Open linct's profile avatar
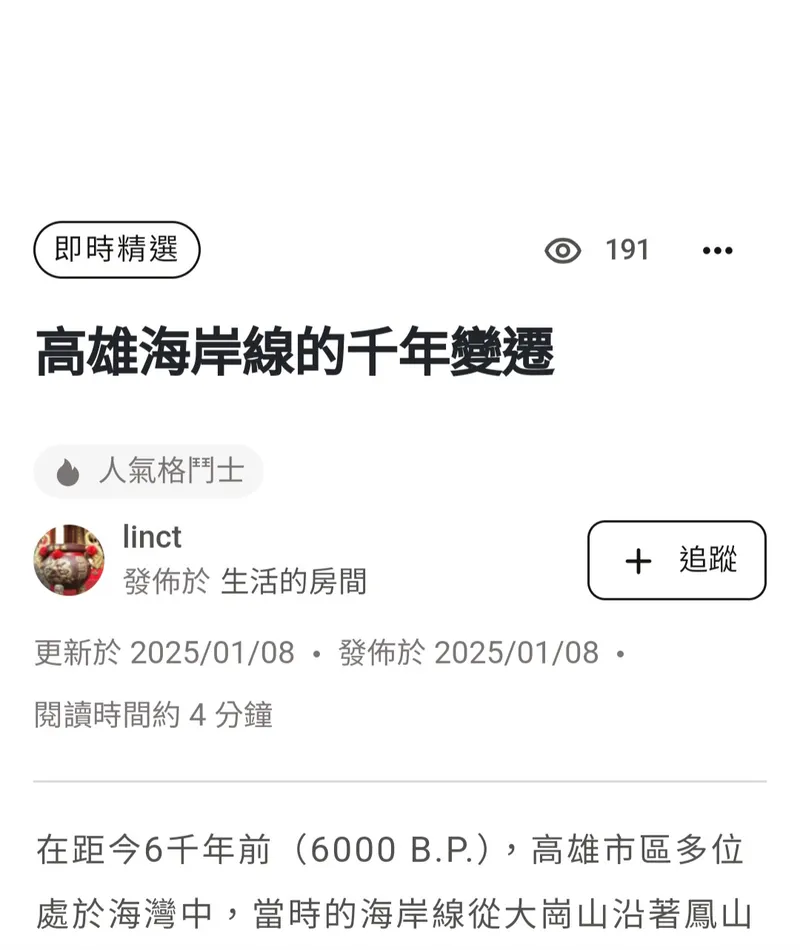This screenshot has height=950, width=800. pyautogui.click(x=69, y=560)
